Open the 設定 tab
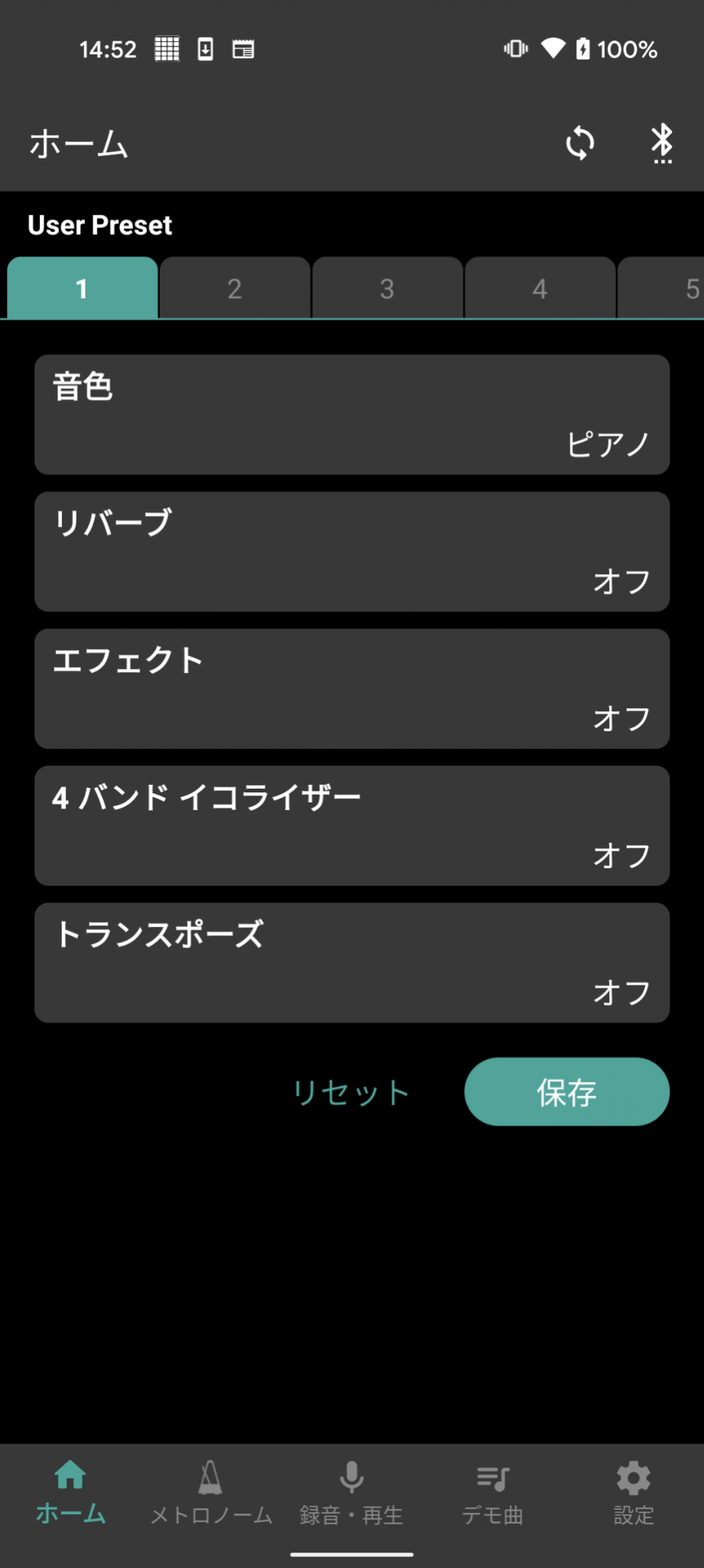This screenshot has width=704, height=1568. click(634, 1493)
